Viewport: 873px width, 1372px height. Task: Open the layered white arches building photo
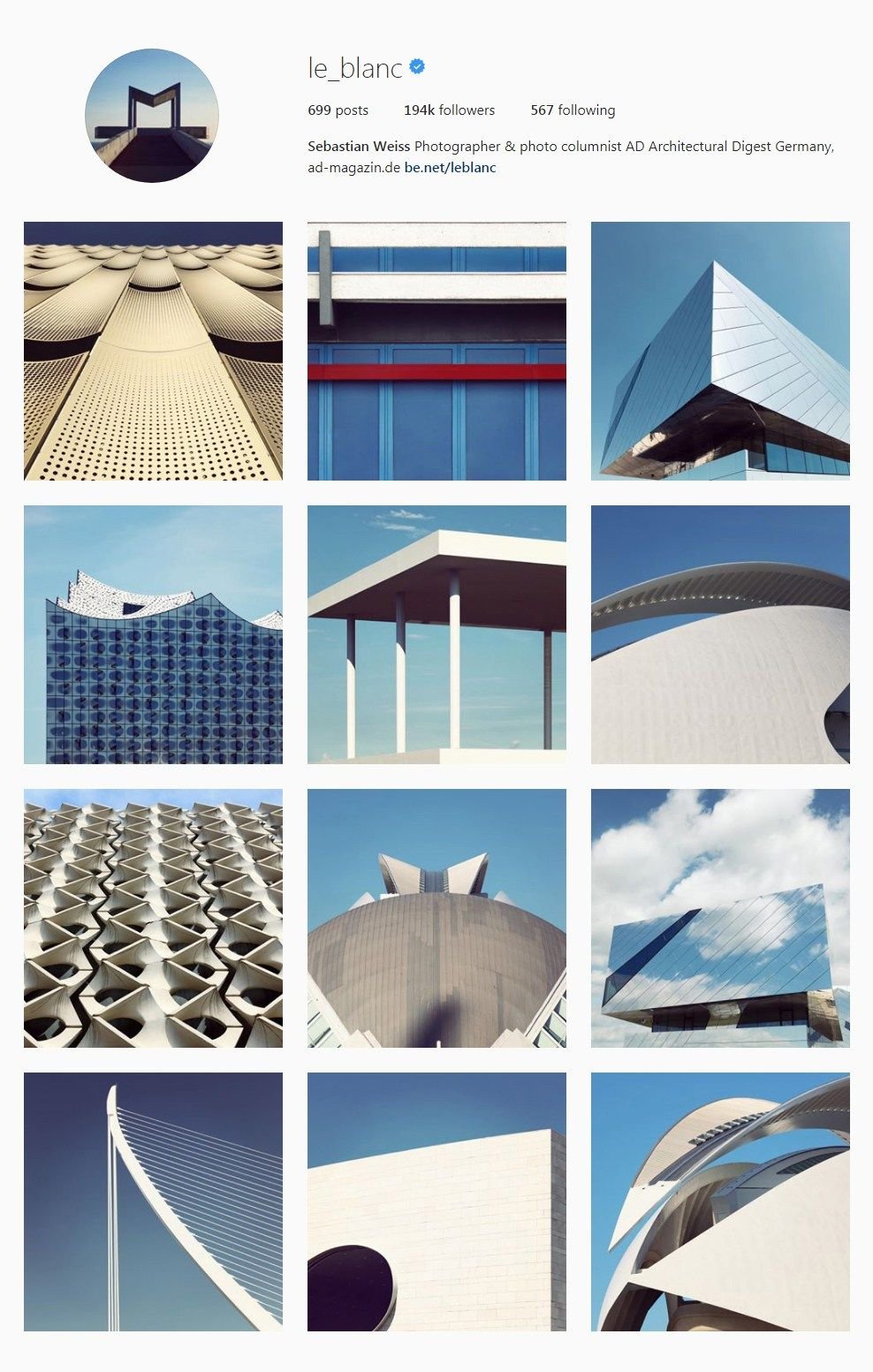(x=720, y=1201)
